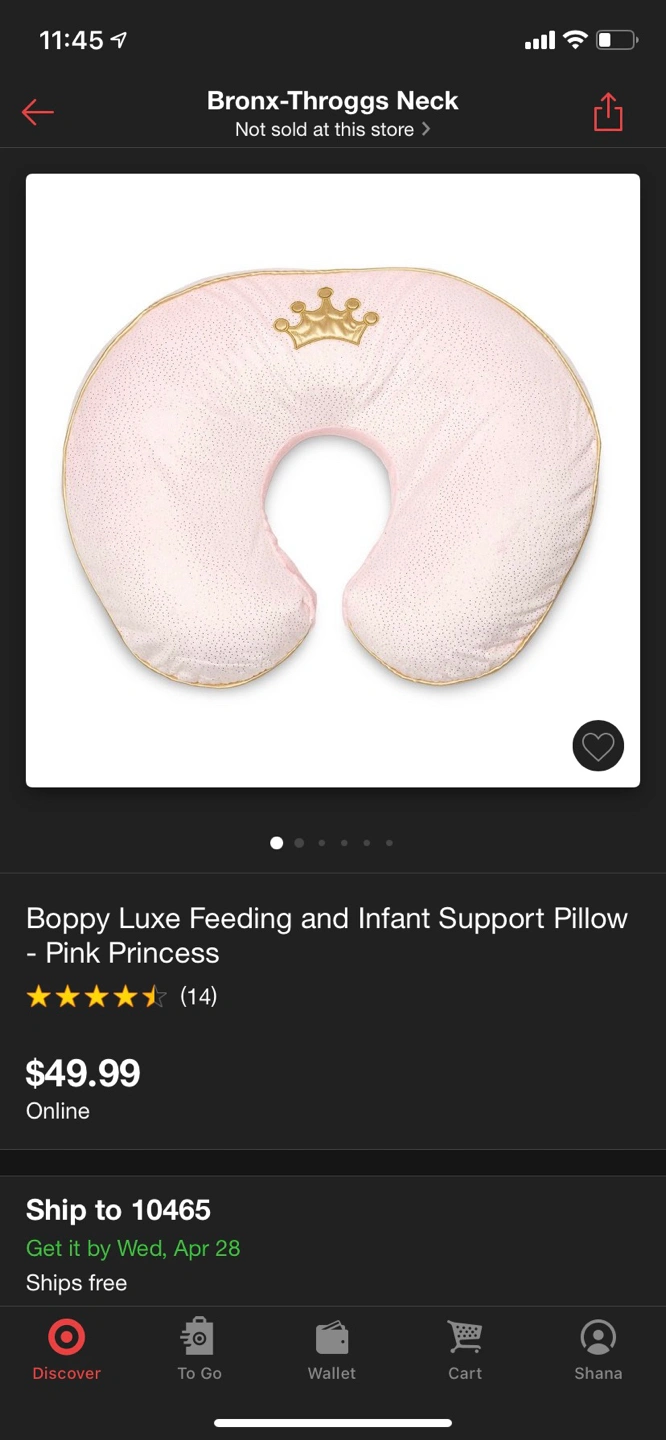Switch to the Discover tab
This screenshot has width=666, height=1440.
66,1350
